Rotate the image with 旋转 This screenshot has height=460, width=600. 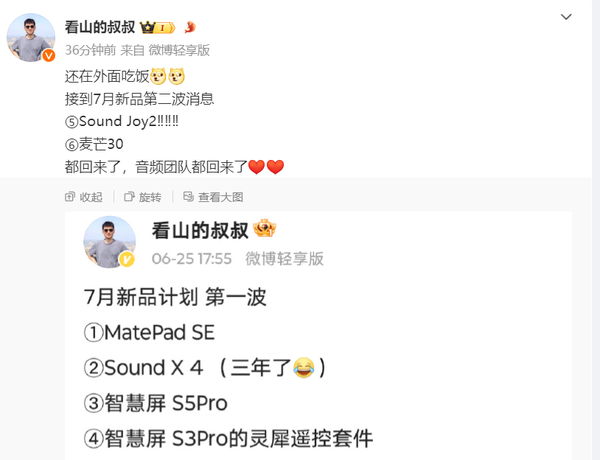(x=143, y=197)
